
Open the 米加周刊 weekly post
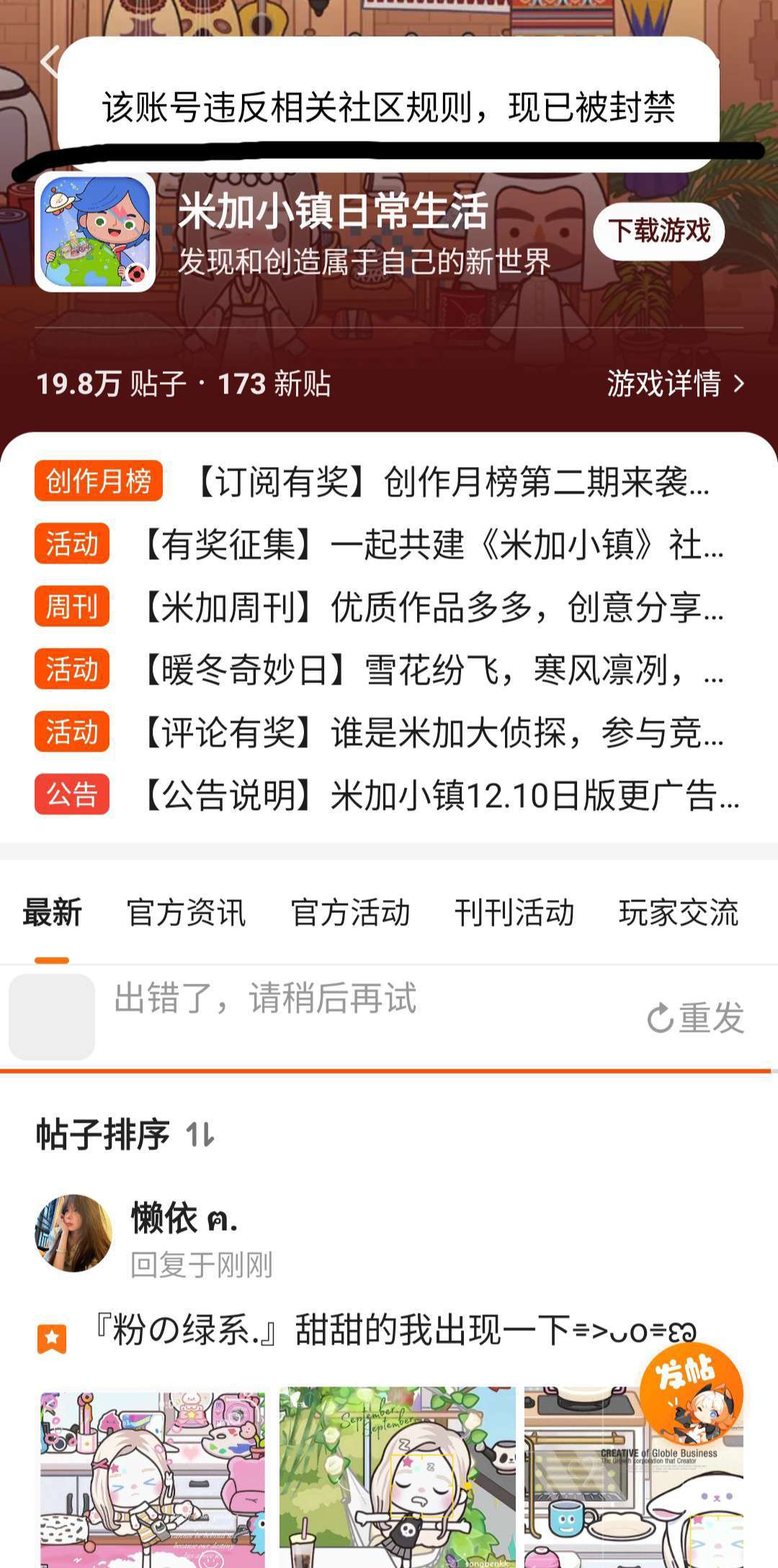tap(432, 607)
